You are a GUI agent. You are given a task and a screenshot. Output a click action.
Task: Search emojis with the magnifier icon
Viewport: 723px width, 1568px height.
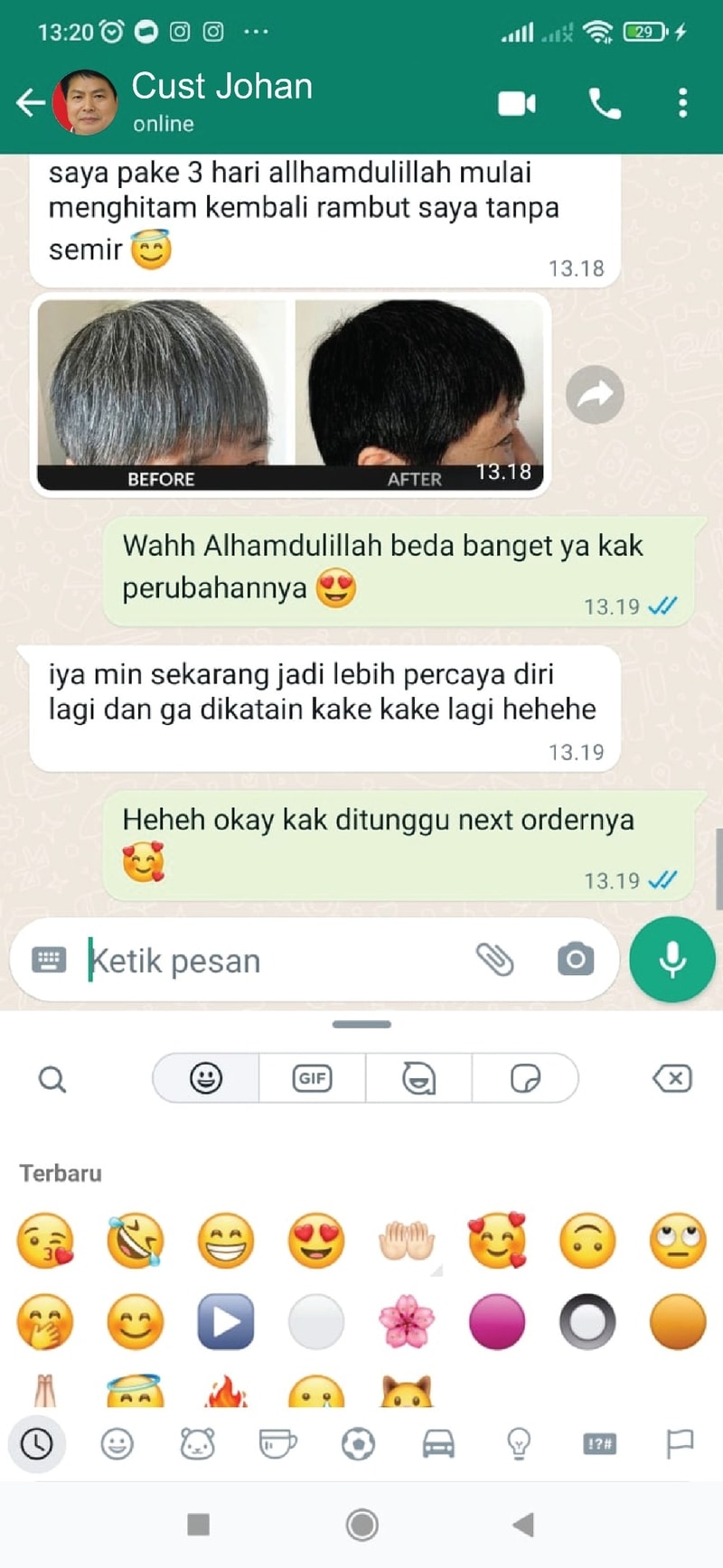[52, 1079]
